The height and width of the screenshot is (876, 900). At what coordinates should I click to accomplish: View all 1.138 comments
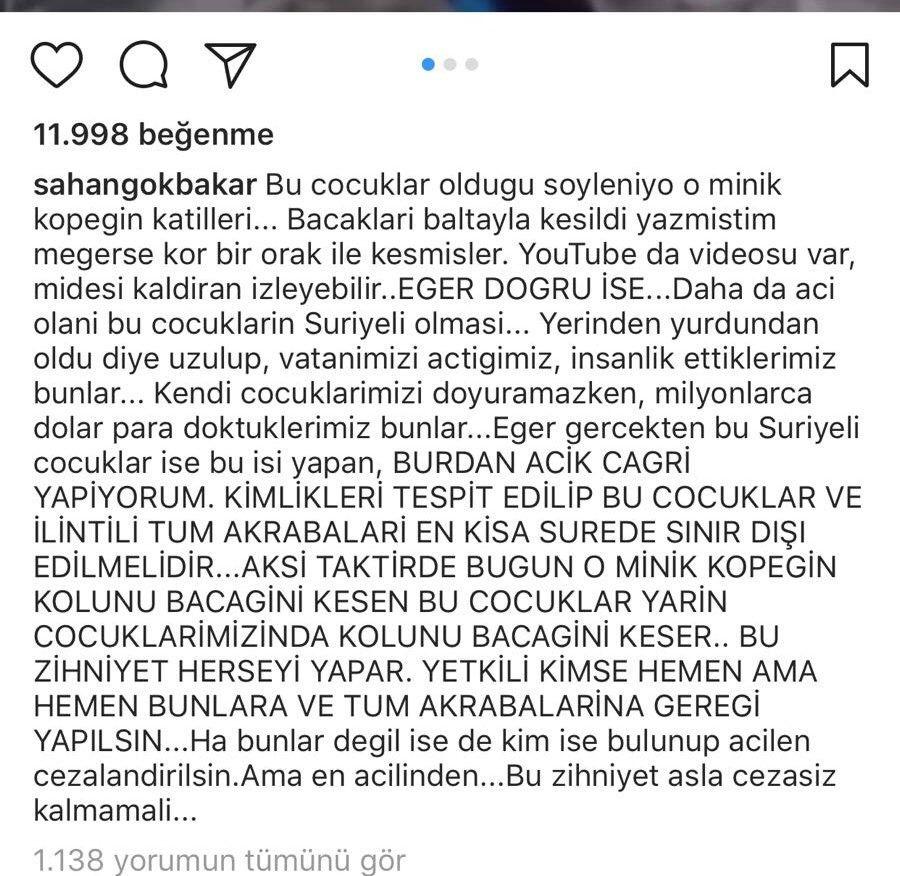(219, 861)
